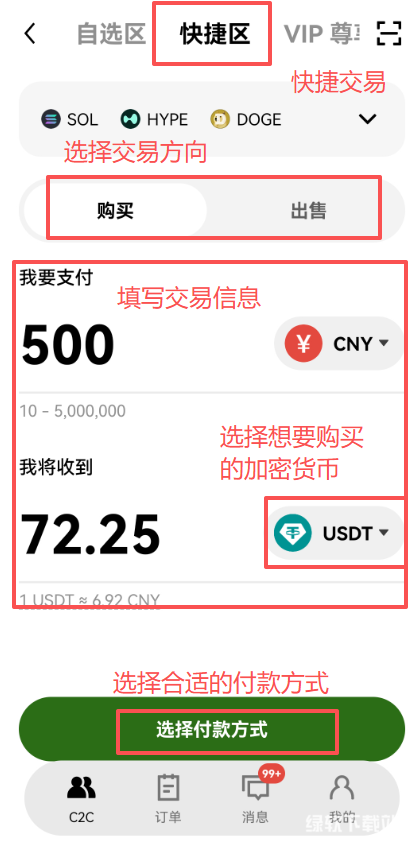Select the 快捷区 tab

(x=215, y=34)
